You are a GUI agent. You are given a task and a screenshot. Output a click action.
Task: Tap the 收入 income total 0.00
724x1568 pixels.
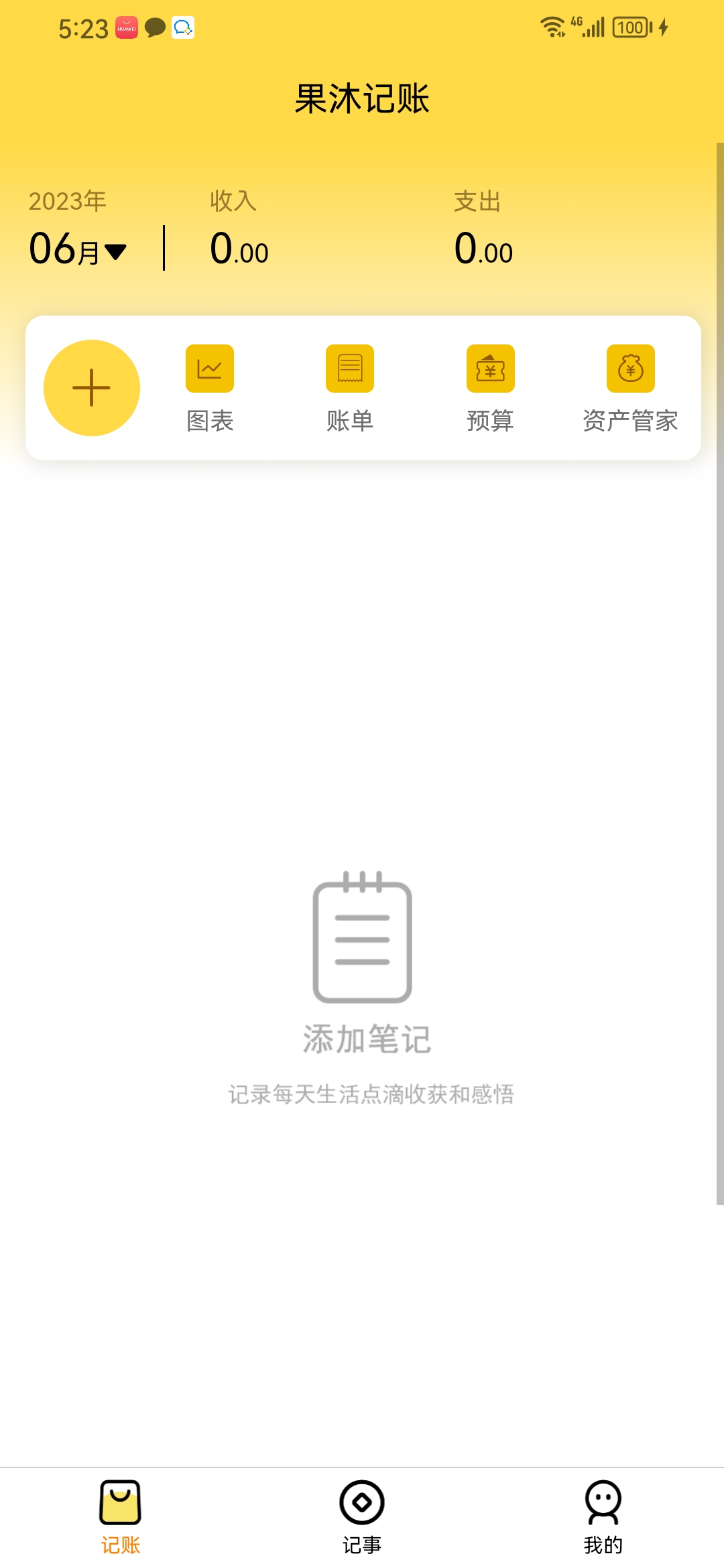point(239,250)
